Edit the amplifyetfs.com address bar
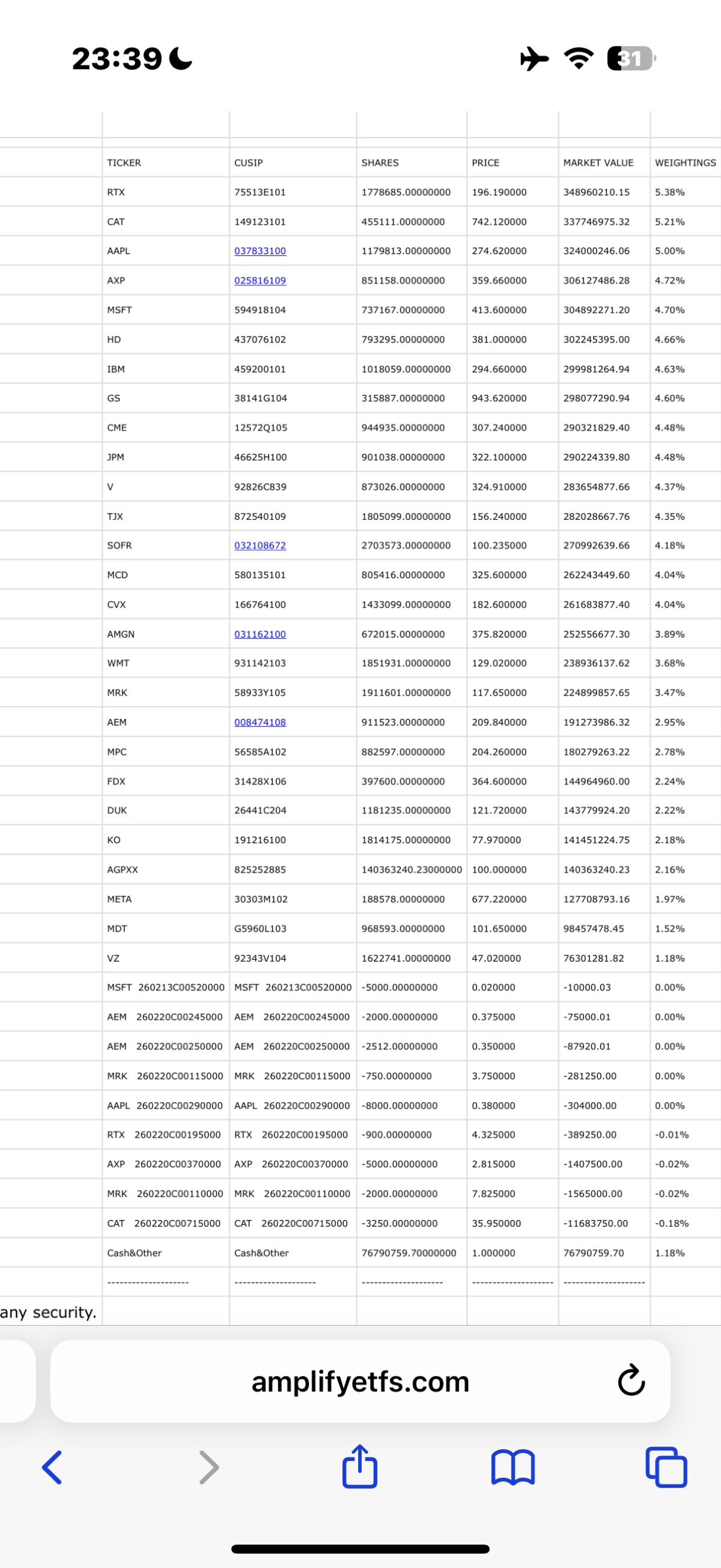The image size is (721, 1568). click(360, 1382)
